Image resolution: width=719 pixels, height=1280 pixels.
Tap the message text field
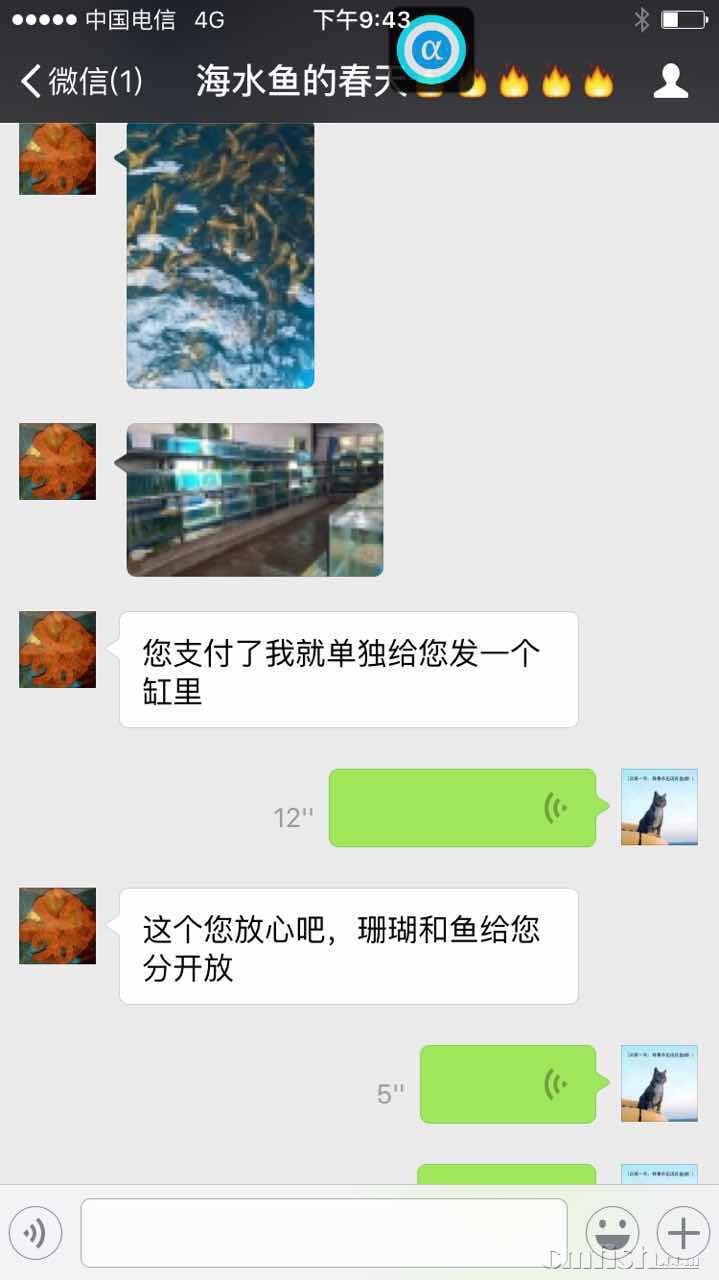pos(323,1233)
